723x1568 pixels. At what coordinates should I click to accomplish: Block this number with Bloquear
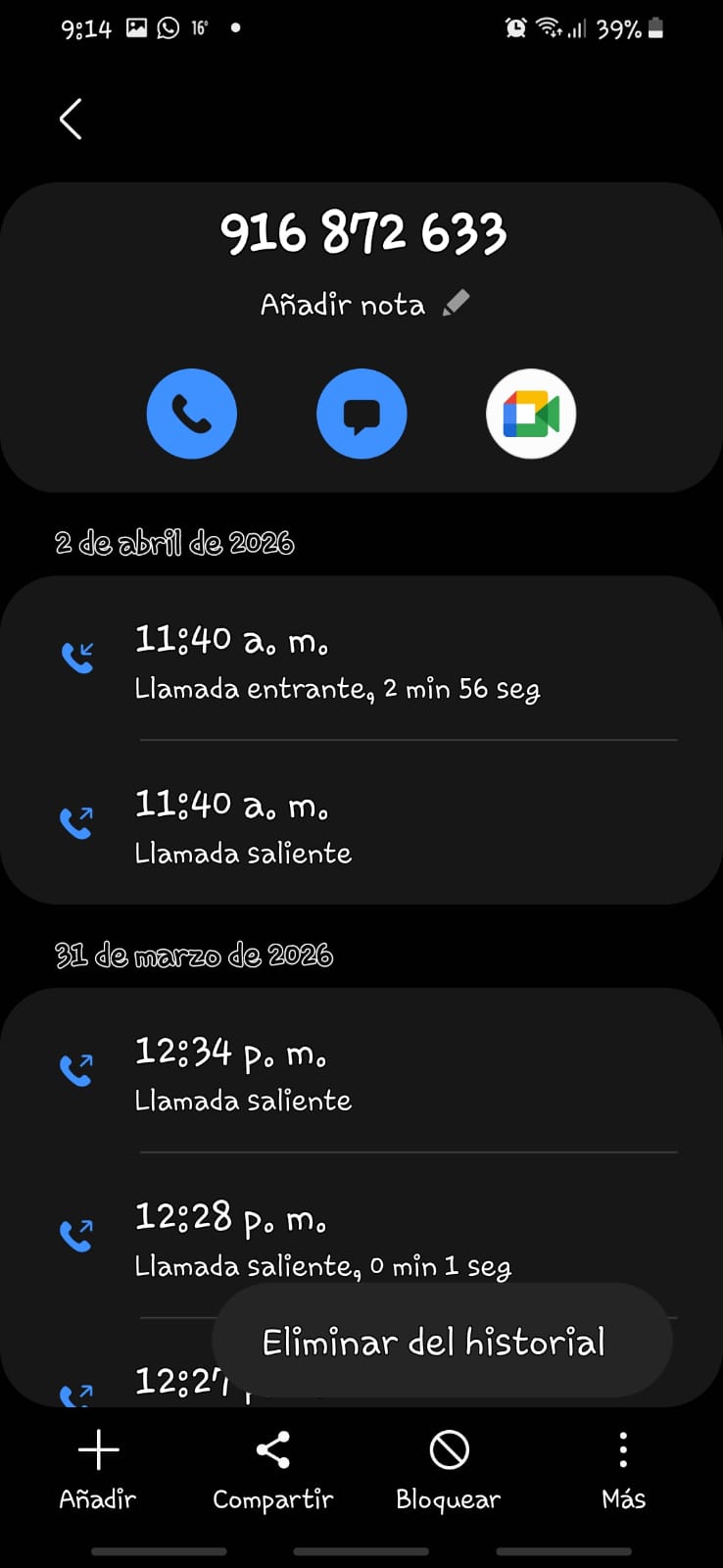(449, 1469)
